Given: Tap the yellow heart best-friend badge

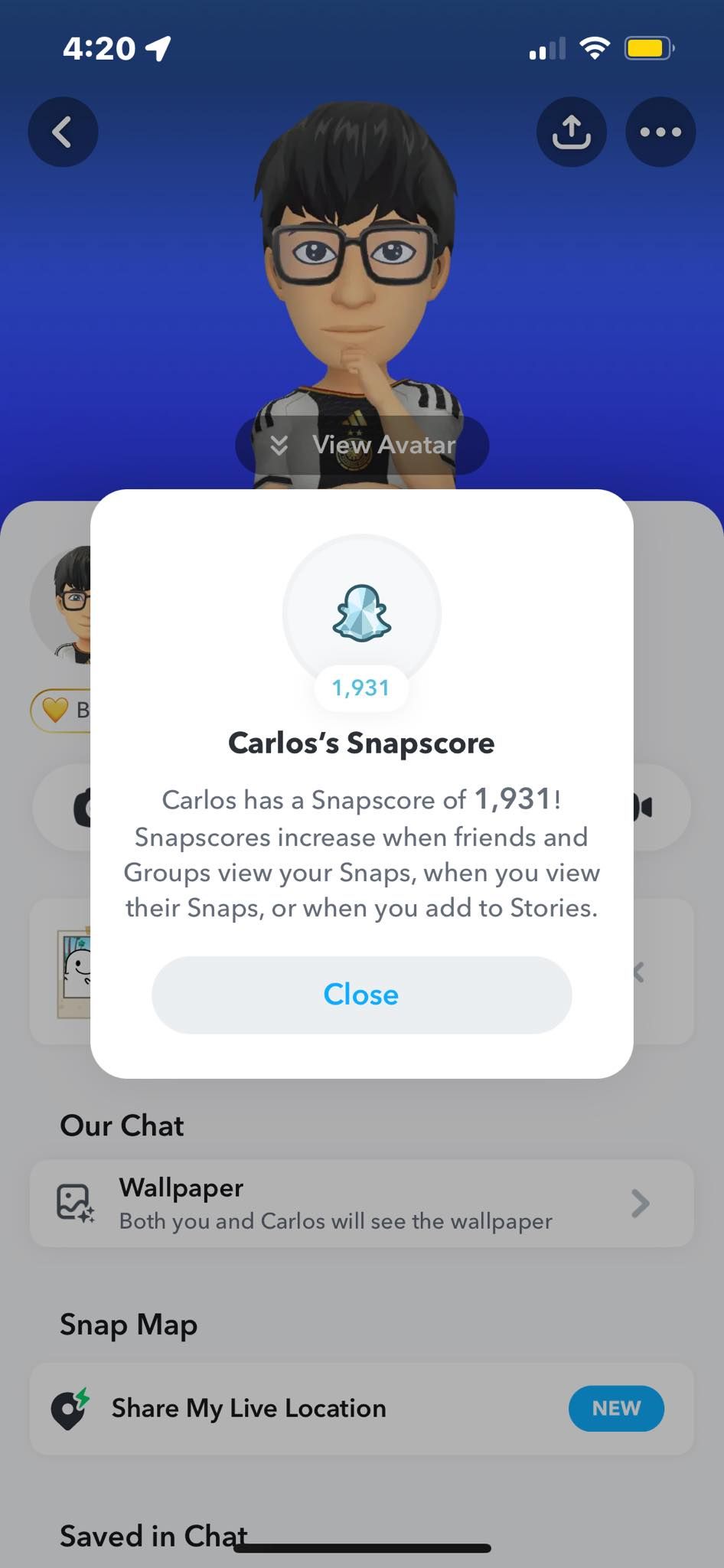Looking at the screenshot, I should coord(55,710).
